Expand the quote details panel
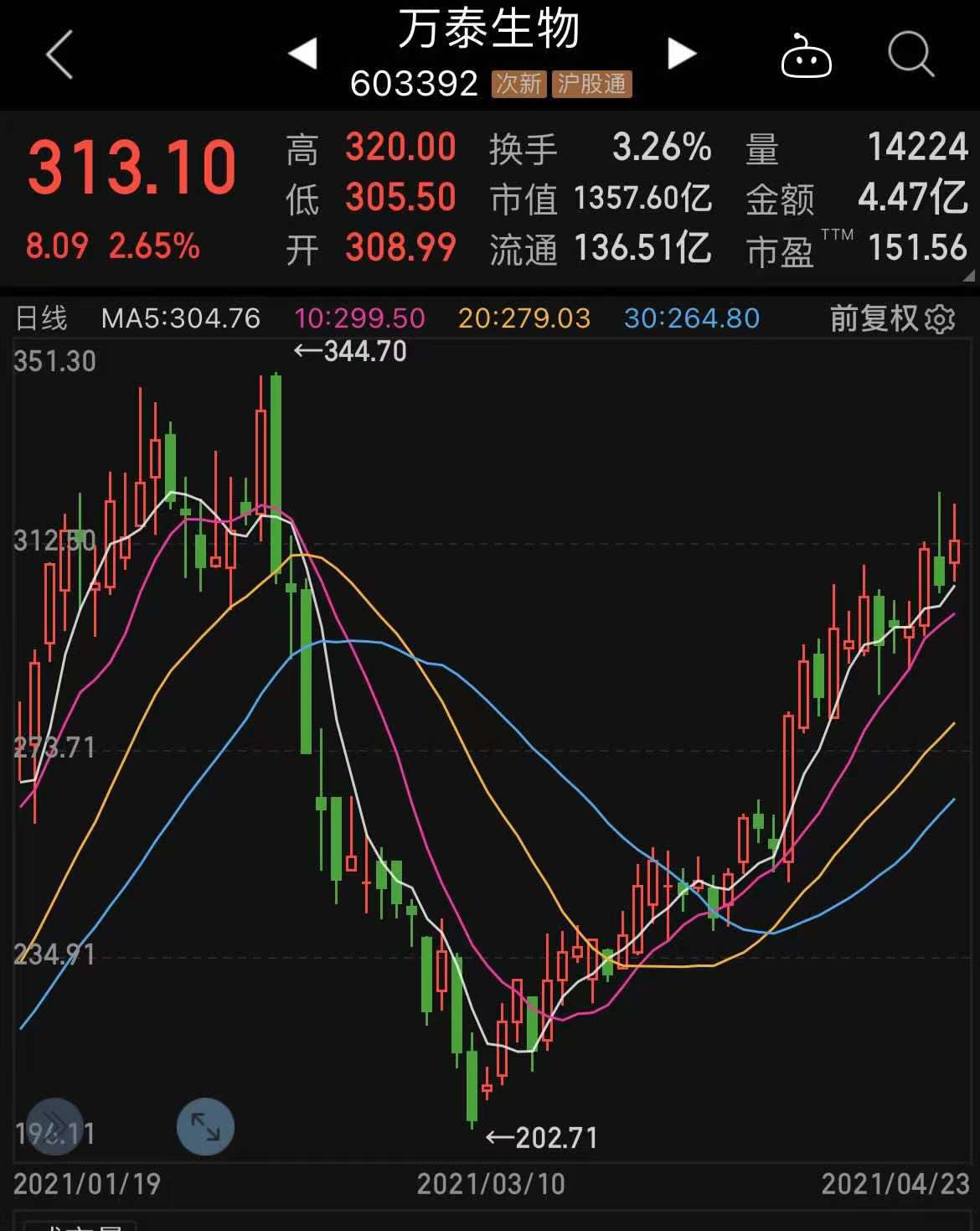Screen dimensions: 980x1231 pos(968,276)
